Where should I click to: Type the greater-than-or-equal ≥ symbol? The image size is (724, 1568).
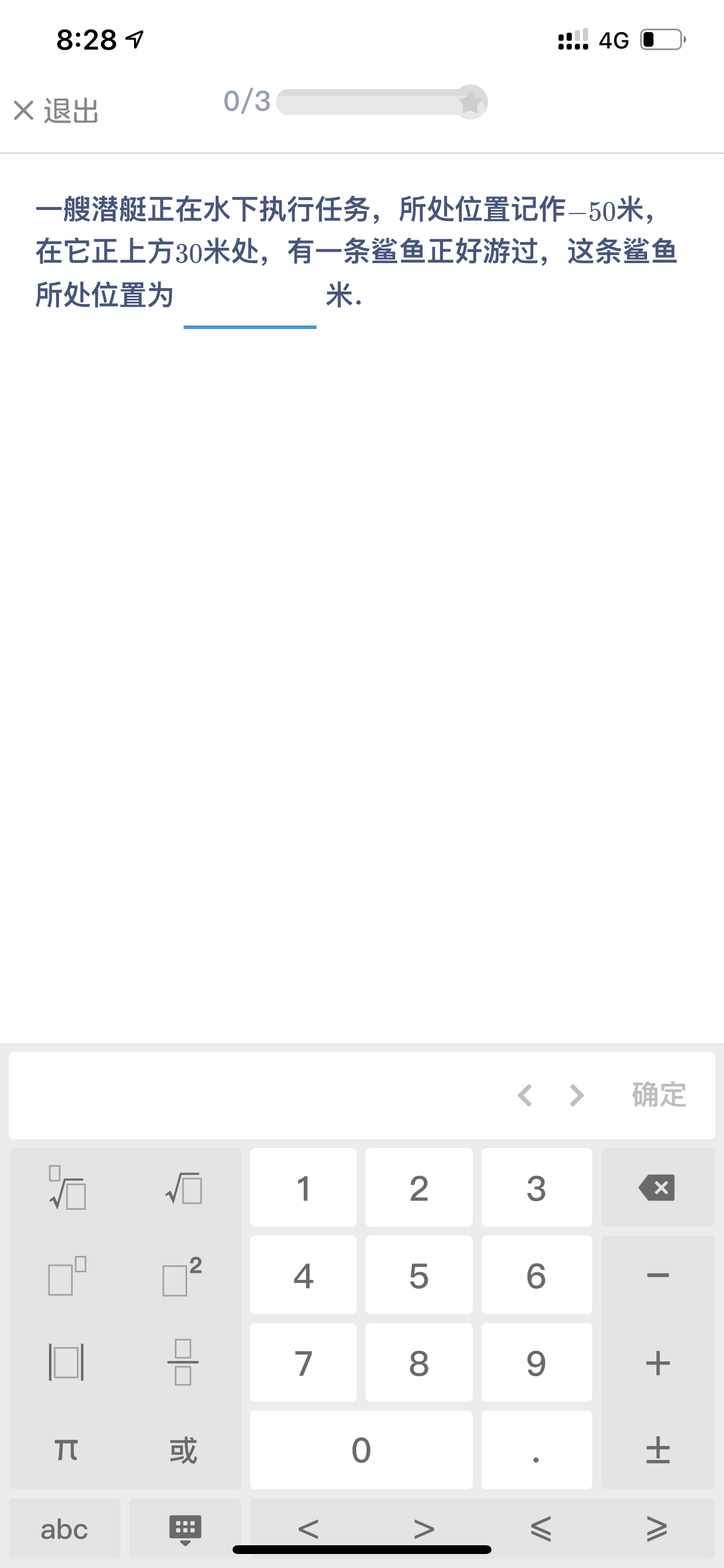[x=656, y=1528]
